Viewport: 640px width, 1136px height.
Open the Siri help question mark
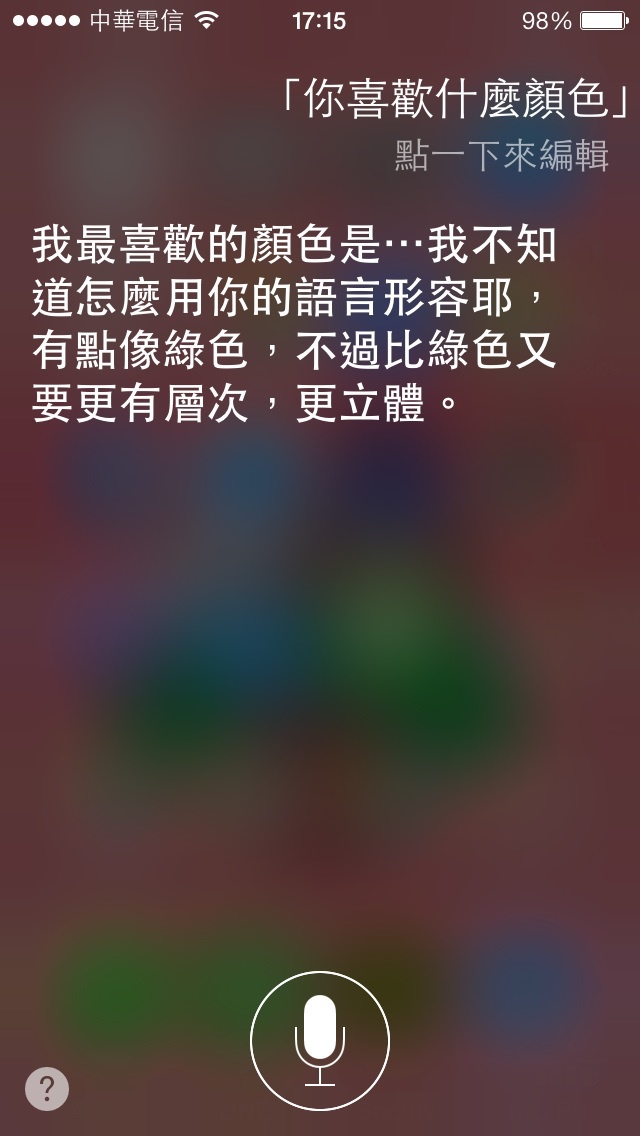click(x=47, y=1088)
